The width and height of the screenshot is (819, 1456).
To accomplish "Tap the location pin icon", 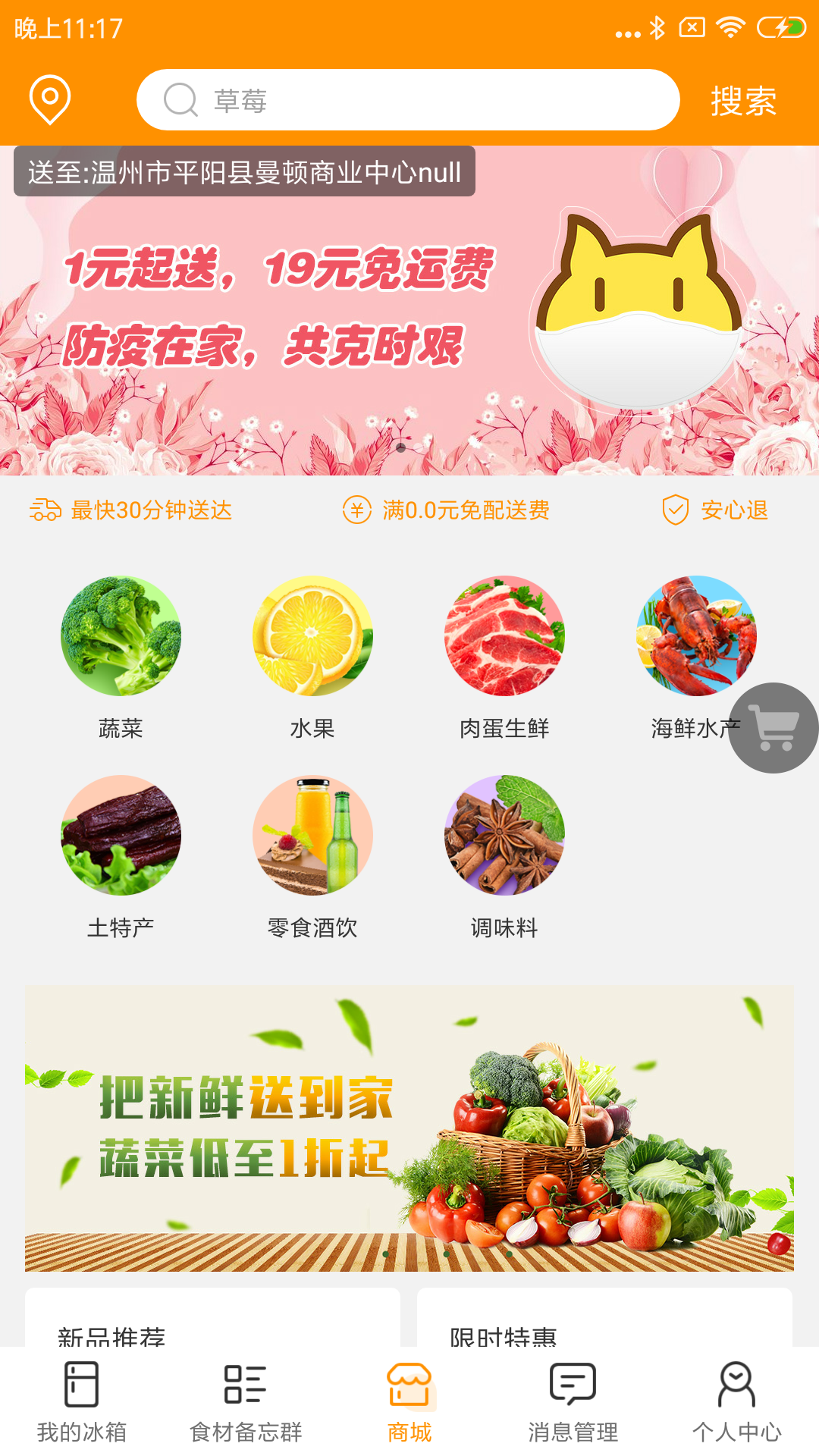I will (x=50, y=99).
